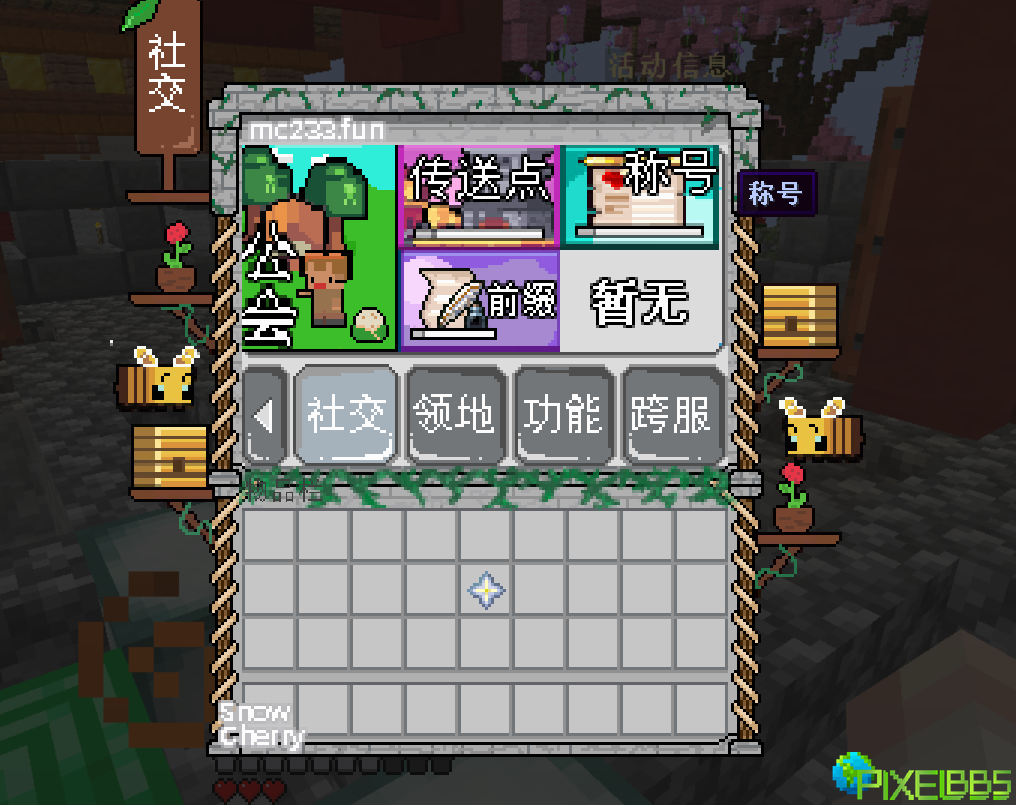1016x805 pixels.
Task: Switch to the 功能 tab
Action: pos(563,416)
